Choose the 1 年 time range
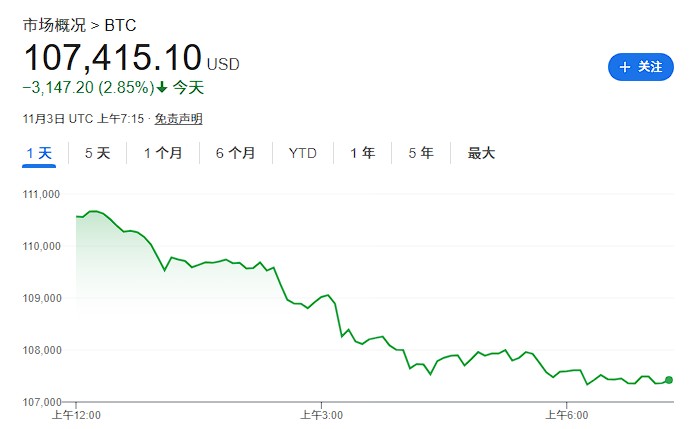The width and height of the screenshot is (694, 429). click(362, 153)
